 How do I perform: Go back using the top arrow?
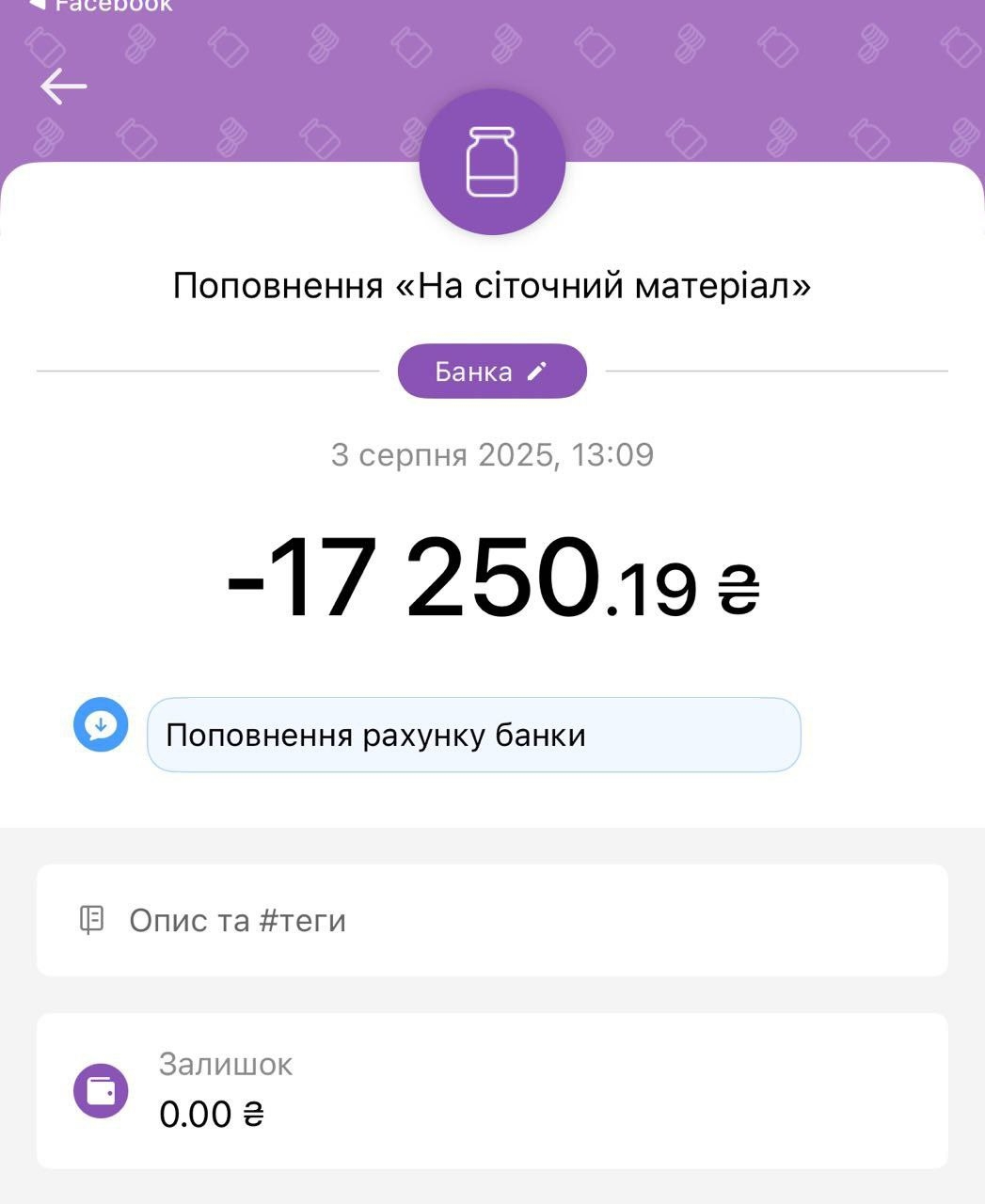63,86
